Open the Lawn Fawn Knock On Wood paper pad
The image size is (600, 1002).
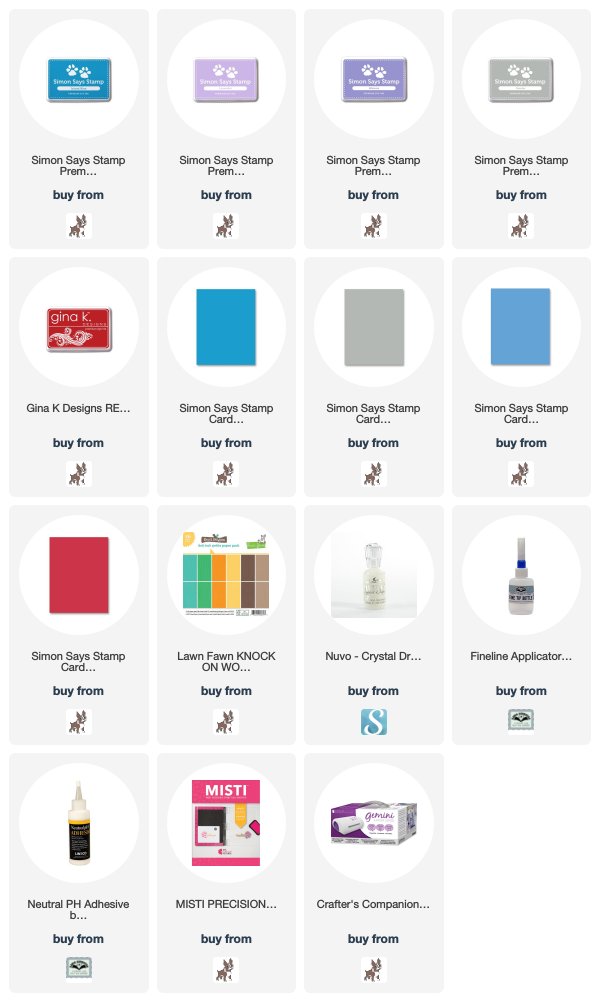(x=226, y=574)
